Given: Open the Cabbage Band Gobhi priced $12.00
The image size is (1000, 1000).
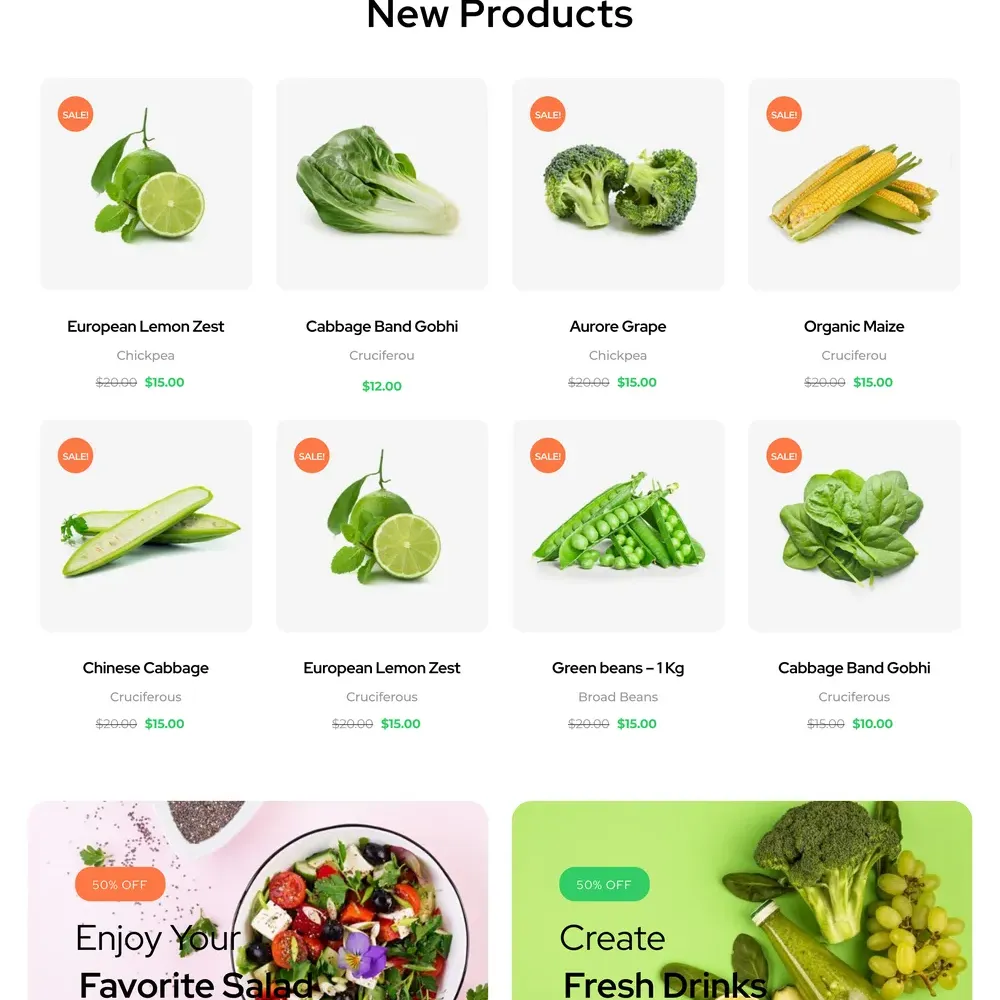Looking at the screenshot, I should 382,326.
